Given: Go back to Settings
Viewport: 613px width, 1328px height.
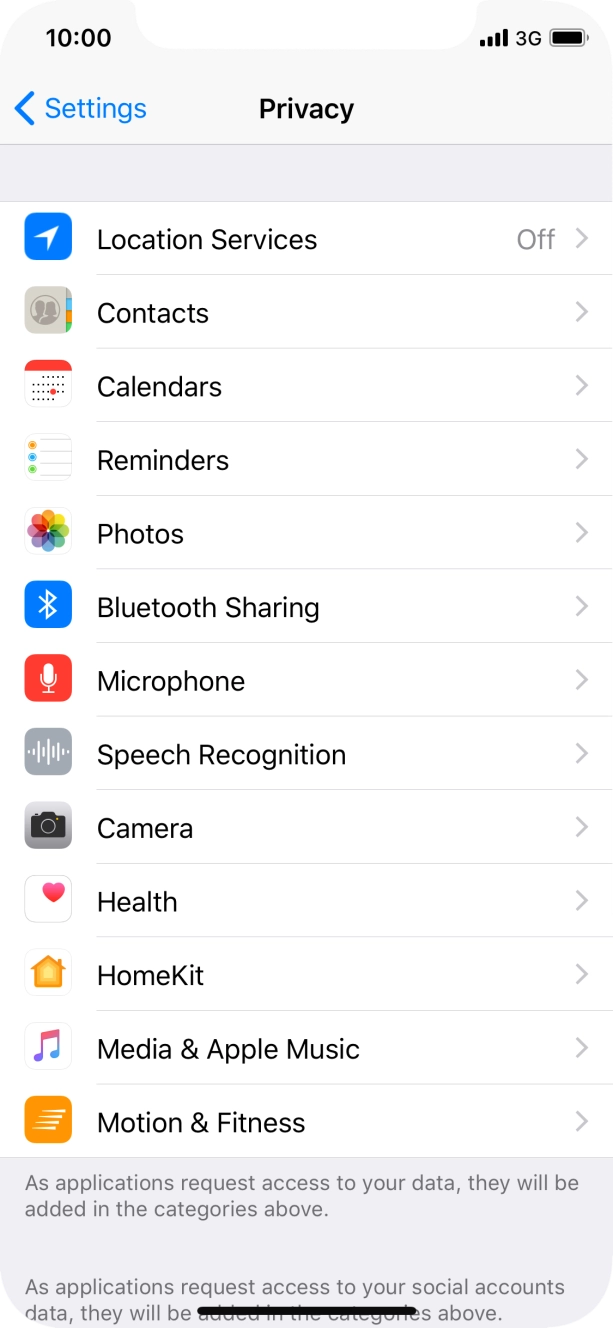Looking at the screenshot, I should pos(81,109).
